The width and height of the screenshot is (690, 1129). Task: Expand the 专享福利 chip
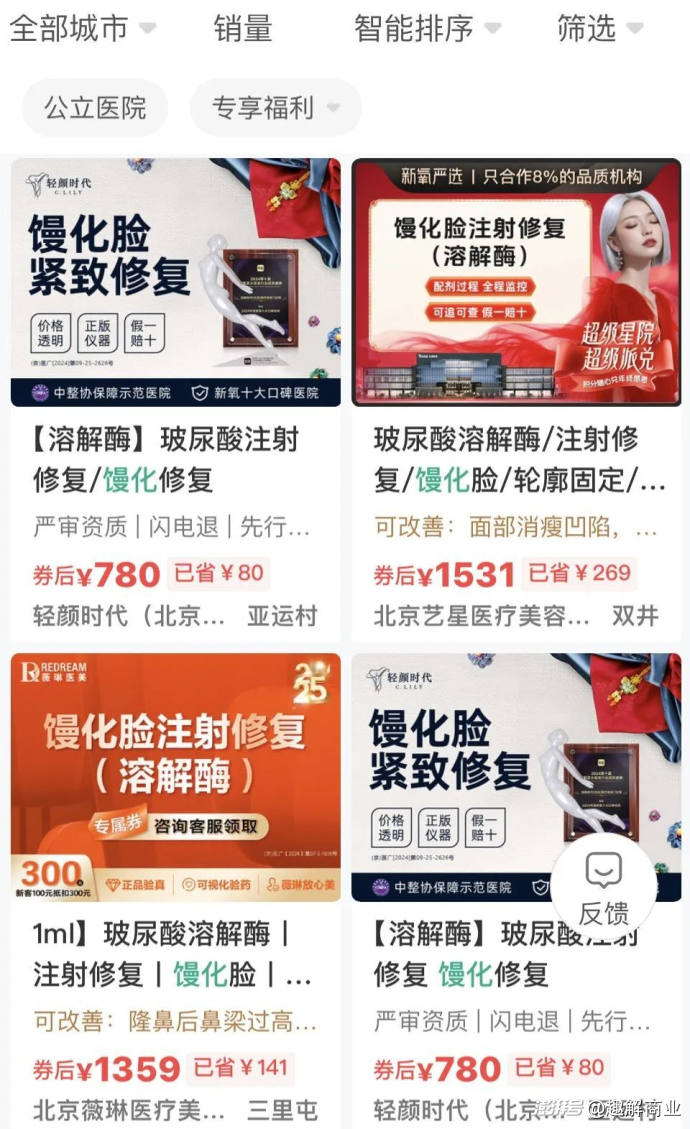click(x=275, y=107)
